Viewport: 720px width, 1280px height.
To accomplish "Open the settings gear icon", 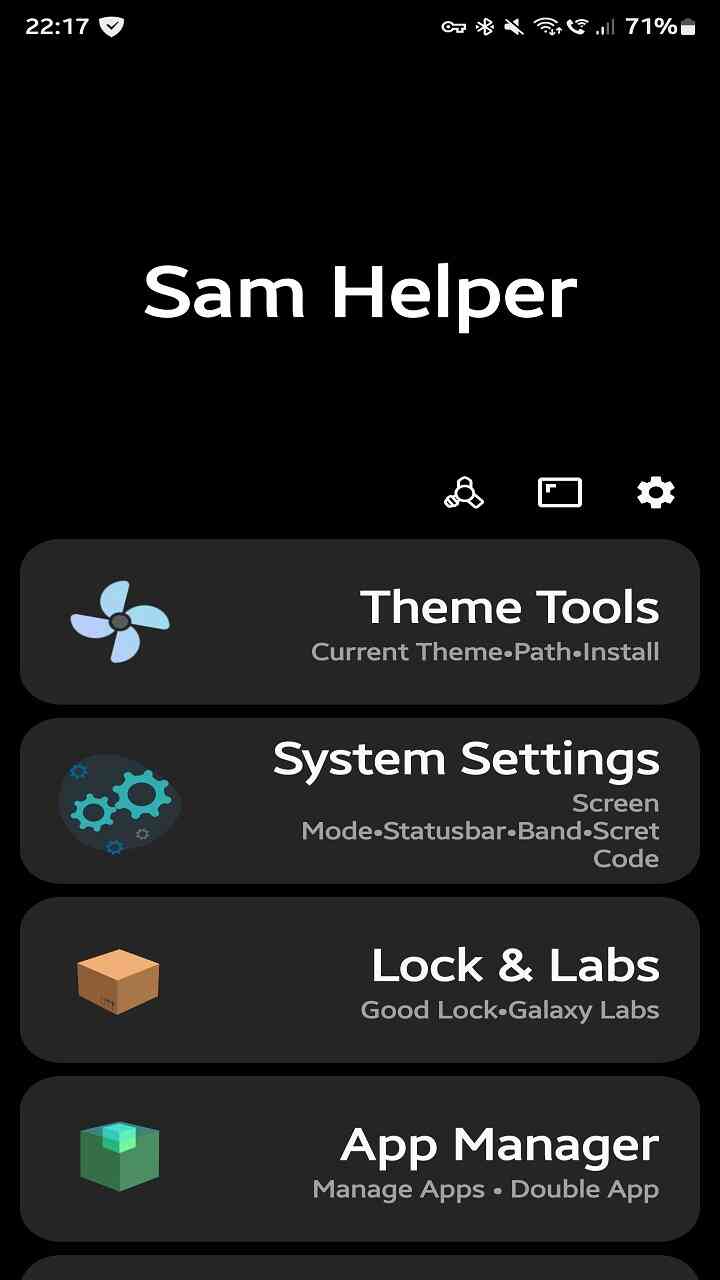I will pyautogui.click(x=656, y=492).
